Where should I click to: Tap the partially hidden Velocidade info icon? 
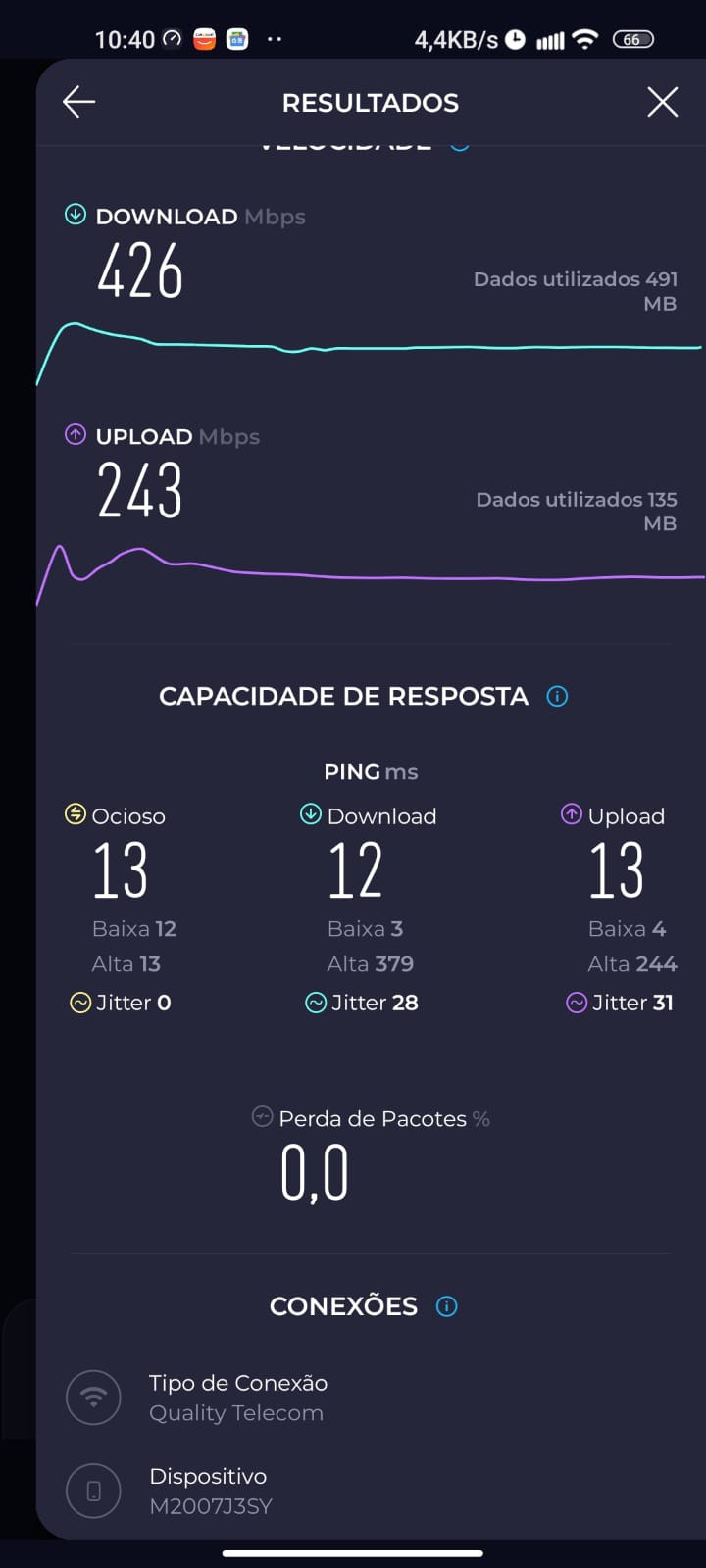coord(460,148)
